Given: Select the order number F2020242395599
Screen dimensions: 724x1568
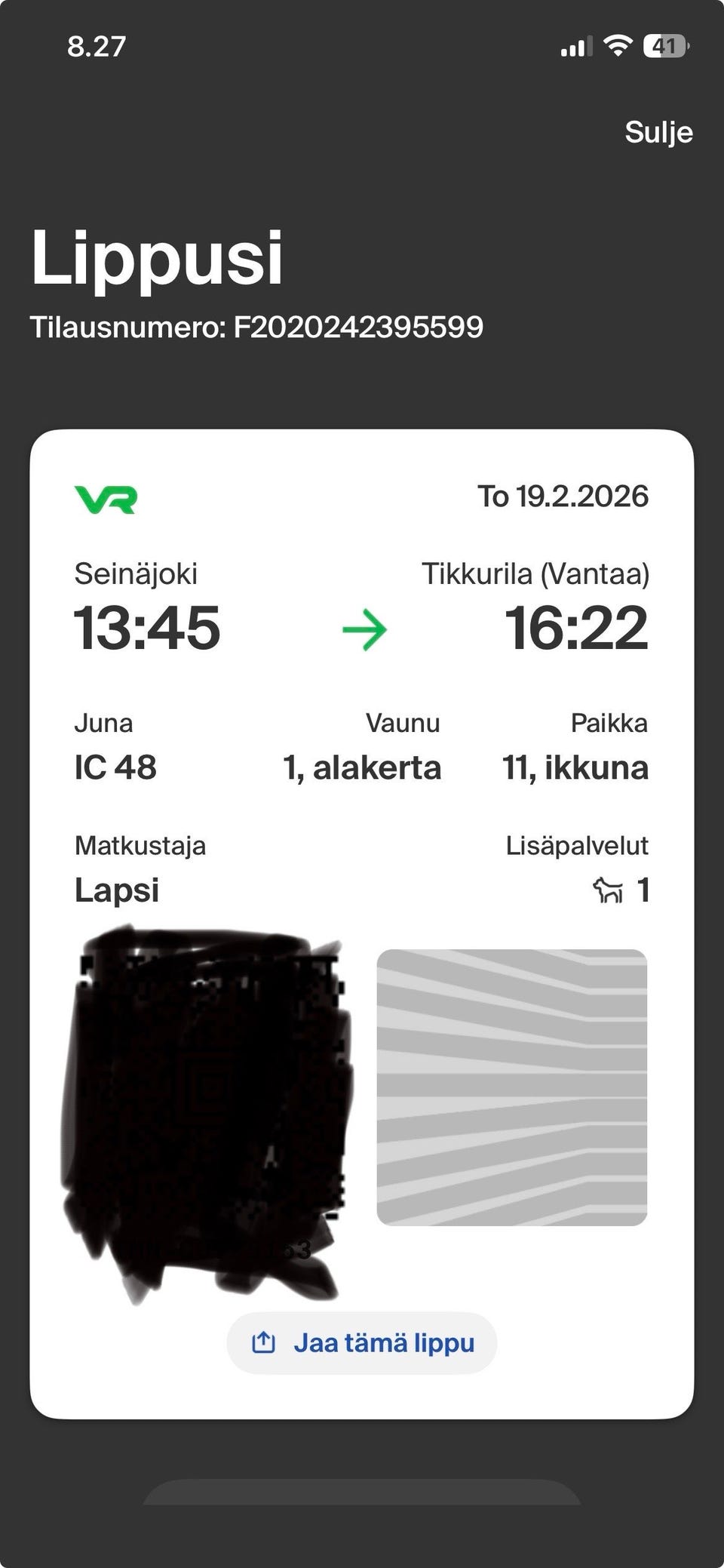Looking at the screenshot, I should click(x=256, y=326).
